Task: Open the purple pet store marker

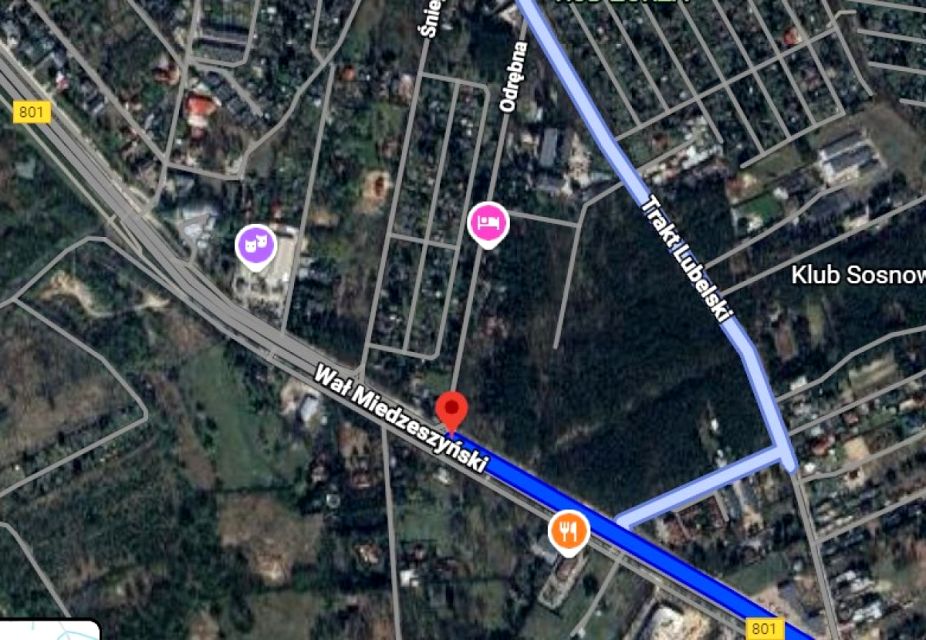Action: pos(255,245)
